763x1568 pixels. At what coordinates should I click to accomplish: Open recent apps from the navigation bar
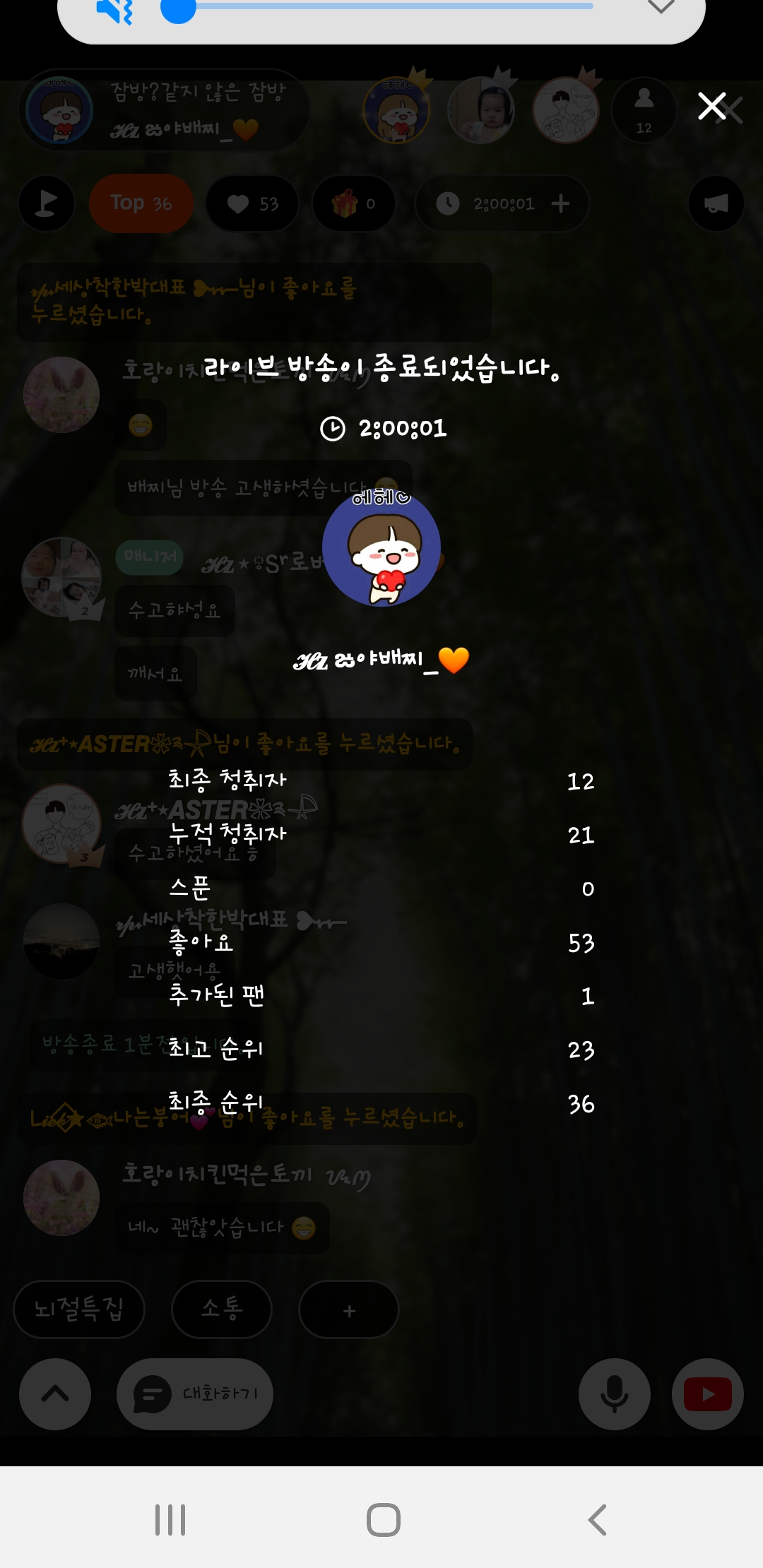[x=170, y=1519]
